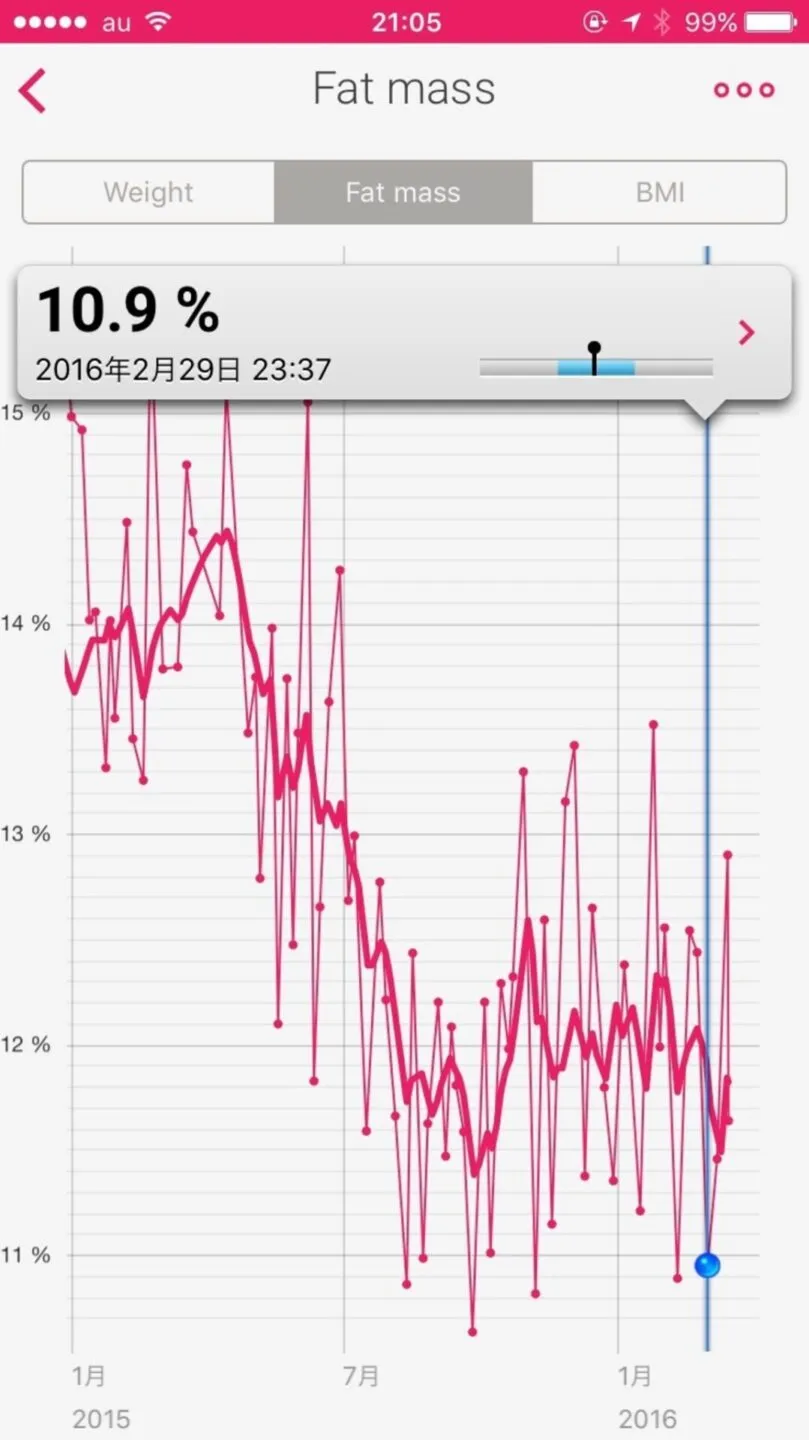Open the three-dot options menu
Image resolution: width=809 pixels, height=1440 pixels.
tap(743, 91)
